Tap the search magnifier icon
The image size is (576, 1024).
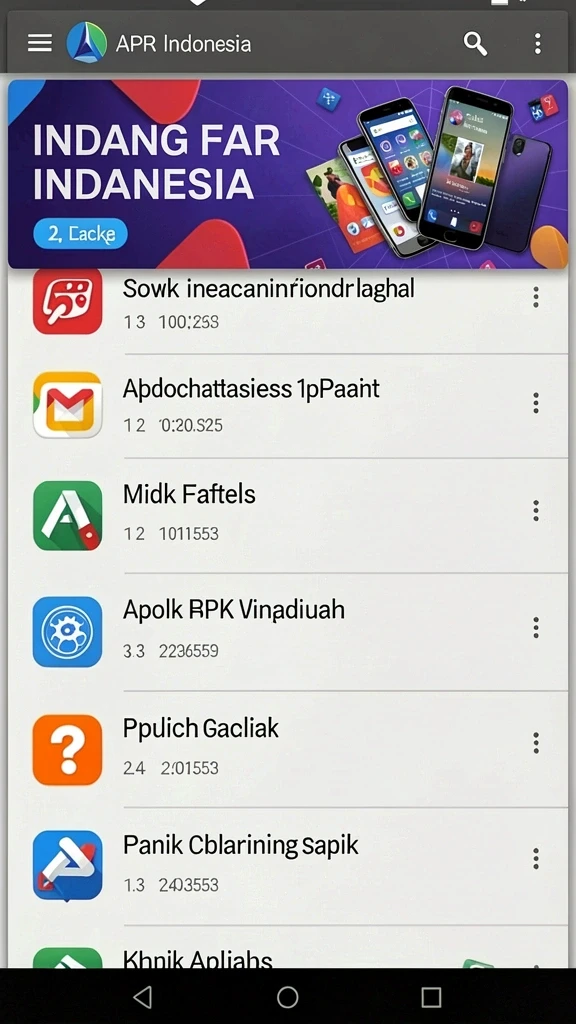tap(475, 44)
